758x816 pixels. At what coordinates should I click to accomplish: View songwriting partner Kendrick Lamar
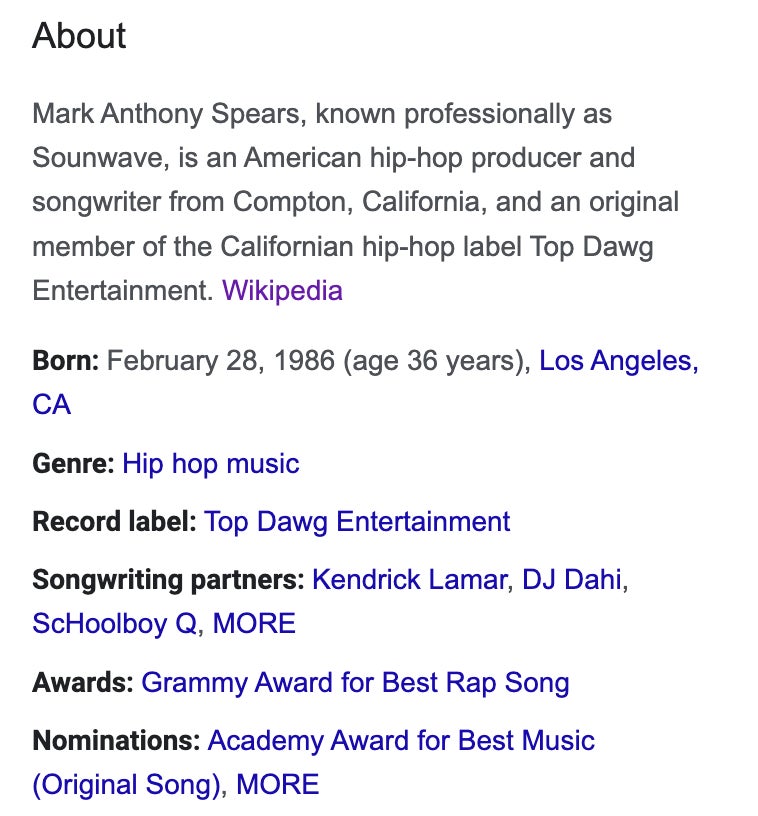pos(409,580)
